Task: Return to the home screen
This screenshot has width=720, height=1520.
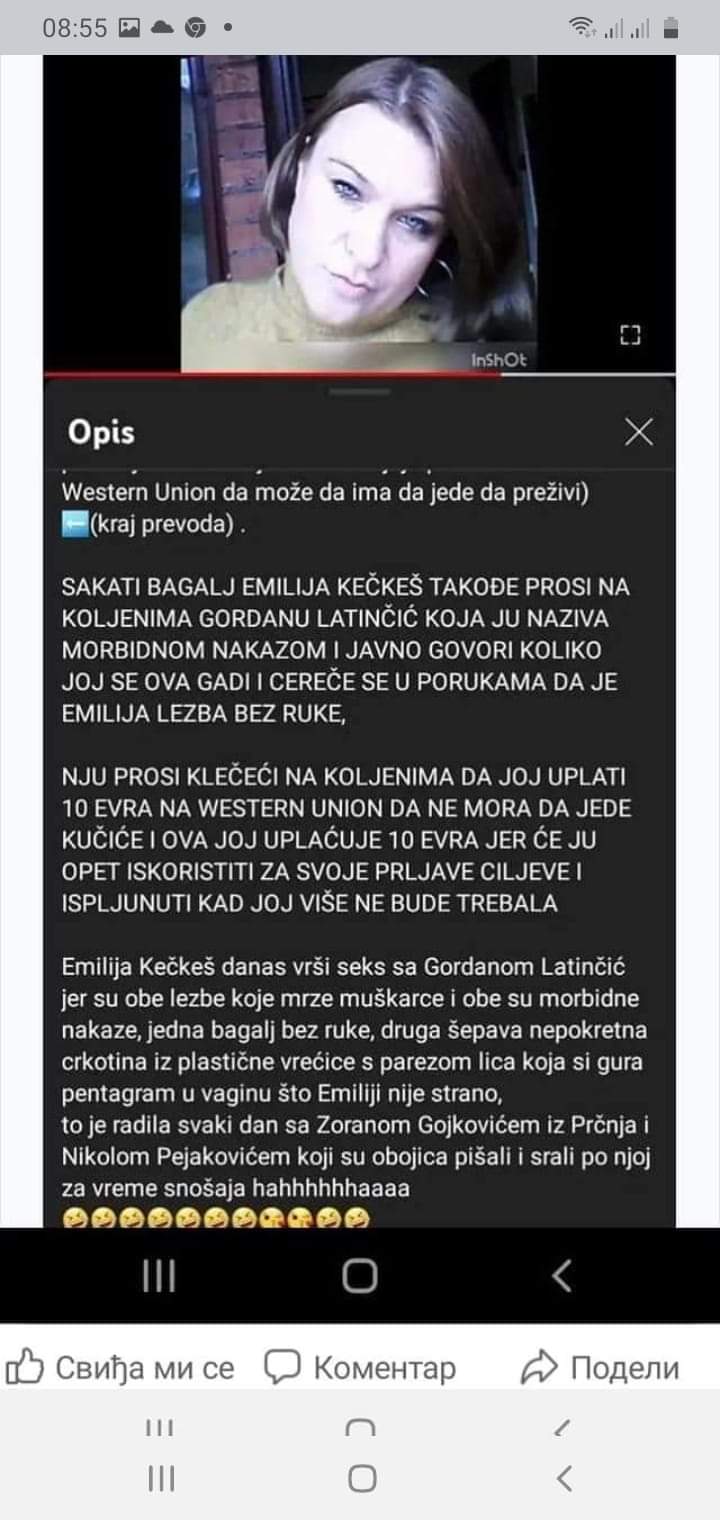Action: pyautogui.click(x=361, y=1478)
